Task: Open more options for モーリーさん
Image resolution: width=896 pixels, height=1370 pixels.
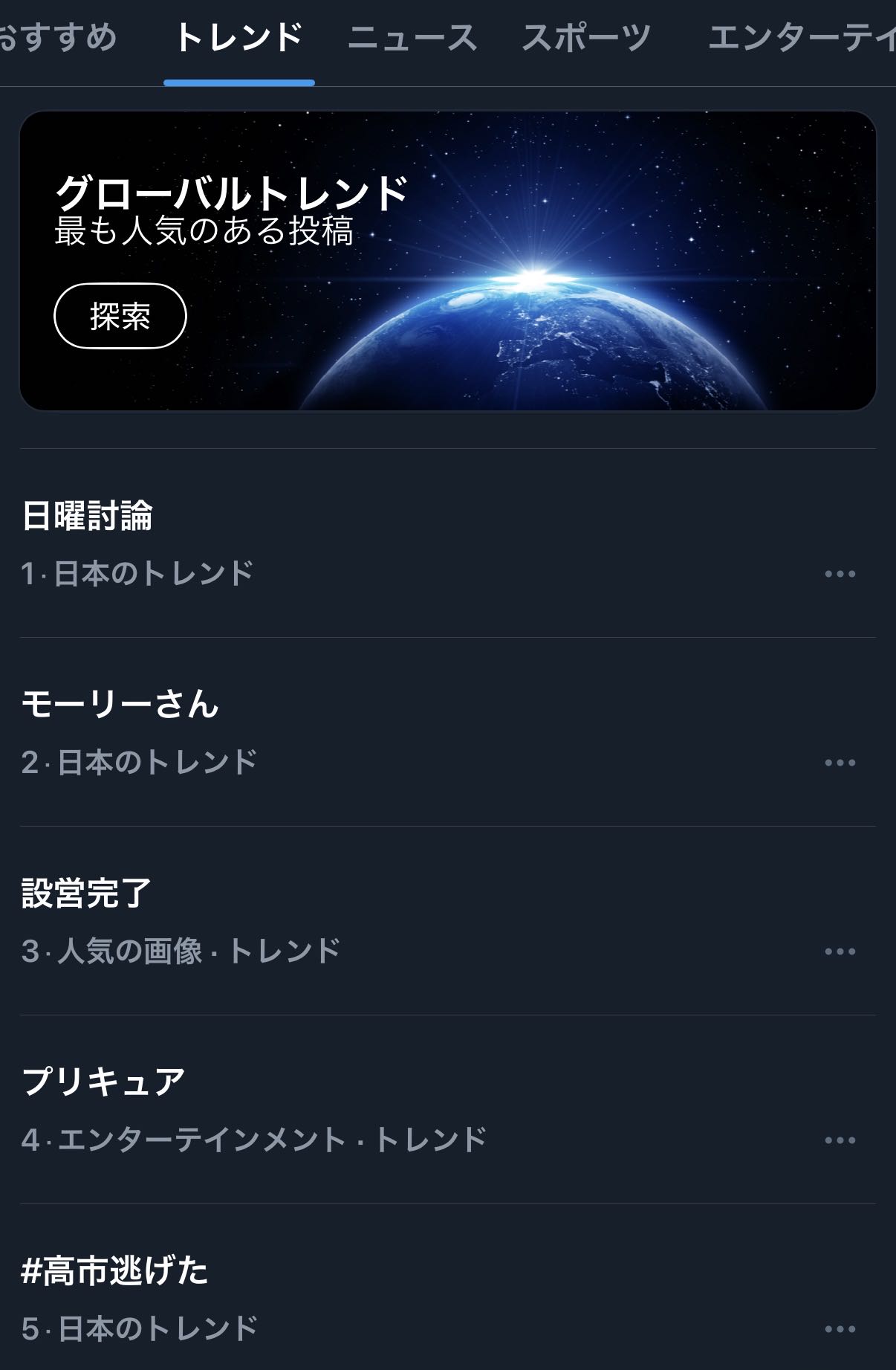Action: pos(840,763)
